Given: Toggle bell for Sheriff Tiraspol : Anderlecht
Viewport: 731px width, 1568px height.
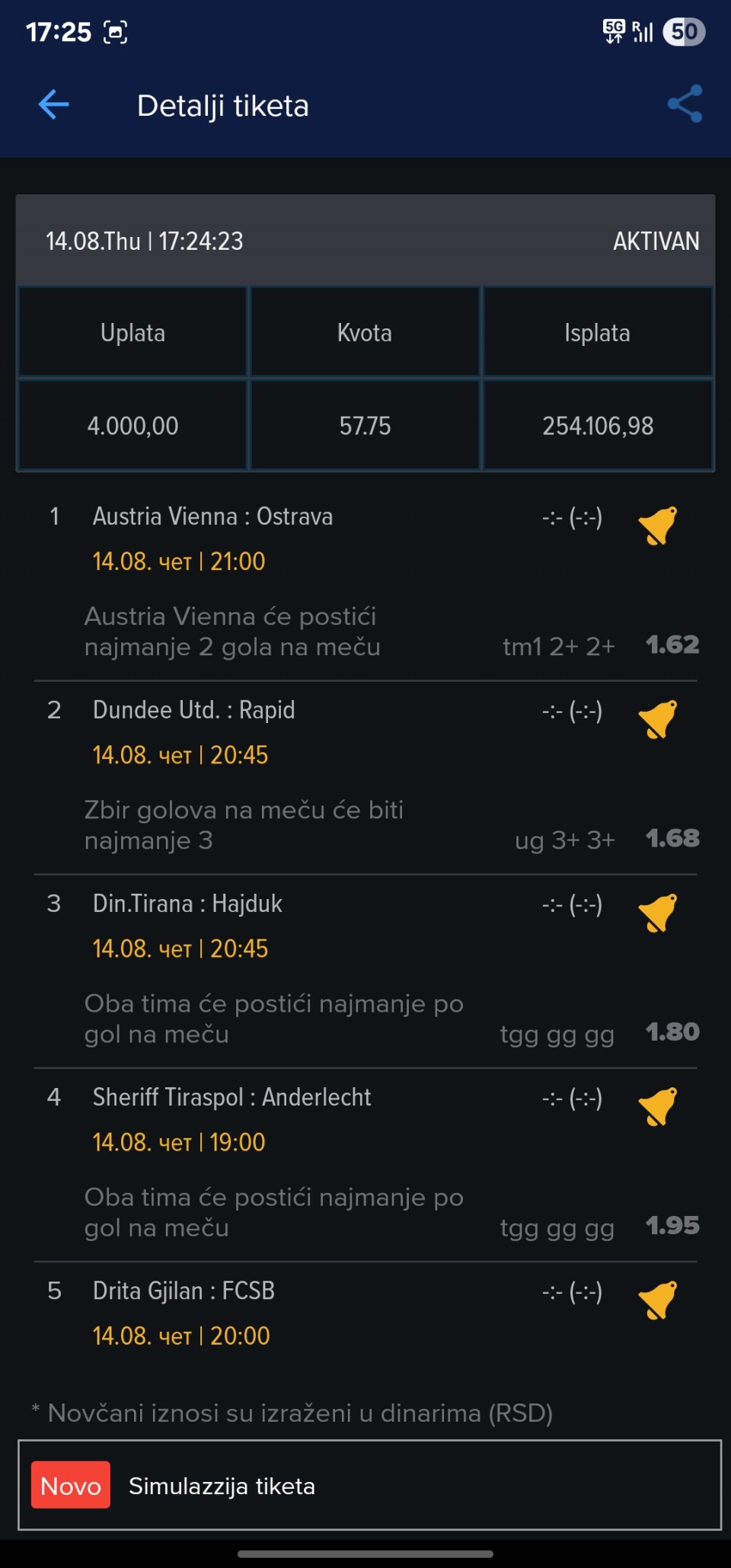Looking at the screenshot, I should (x=658, y=1106).
